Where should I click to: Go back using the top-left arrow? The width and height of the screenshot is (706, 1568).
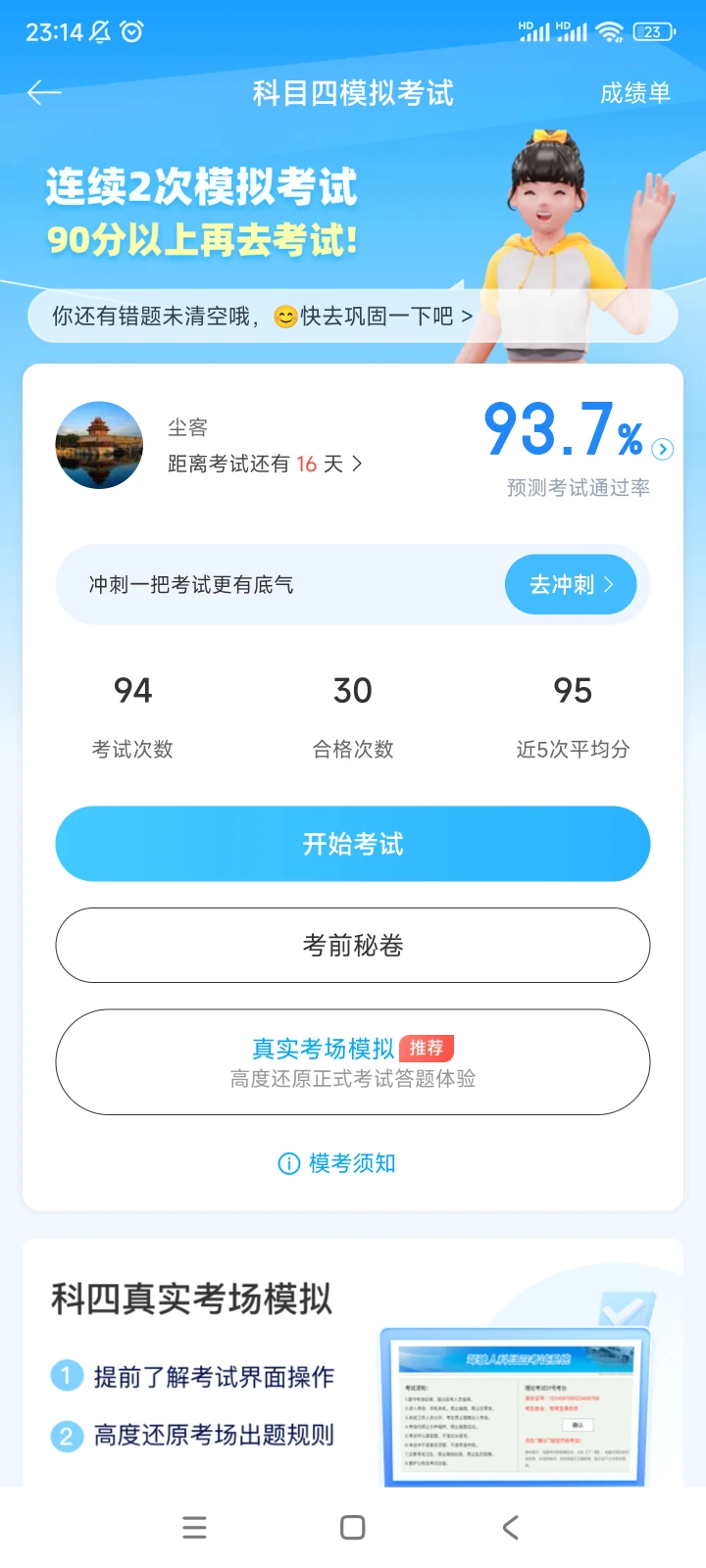point(44,93)
